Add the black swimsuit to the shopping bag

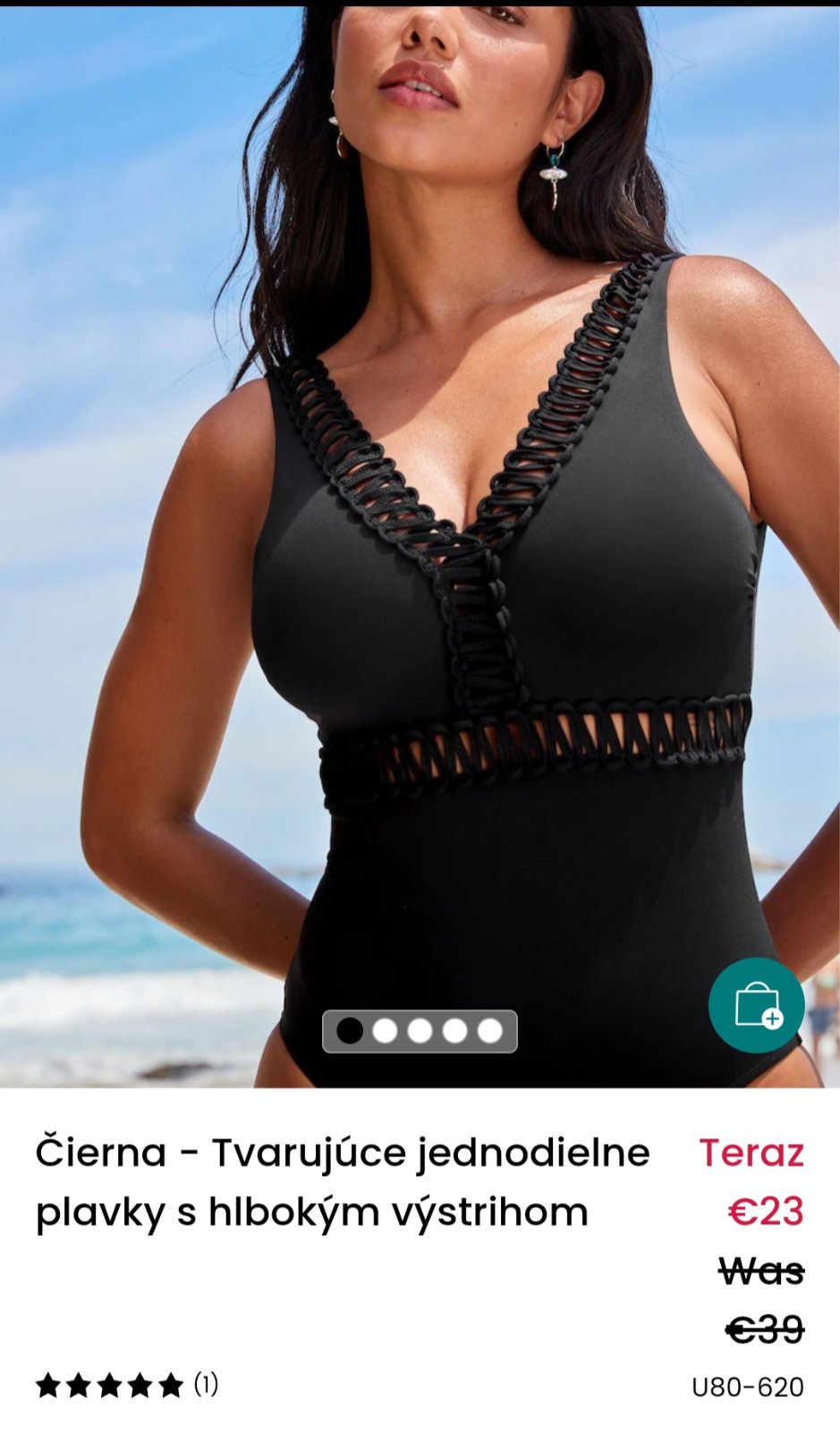[756, 1005]
